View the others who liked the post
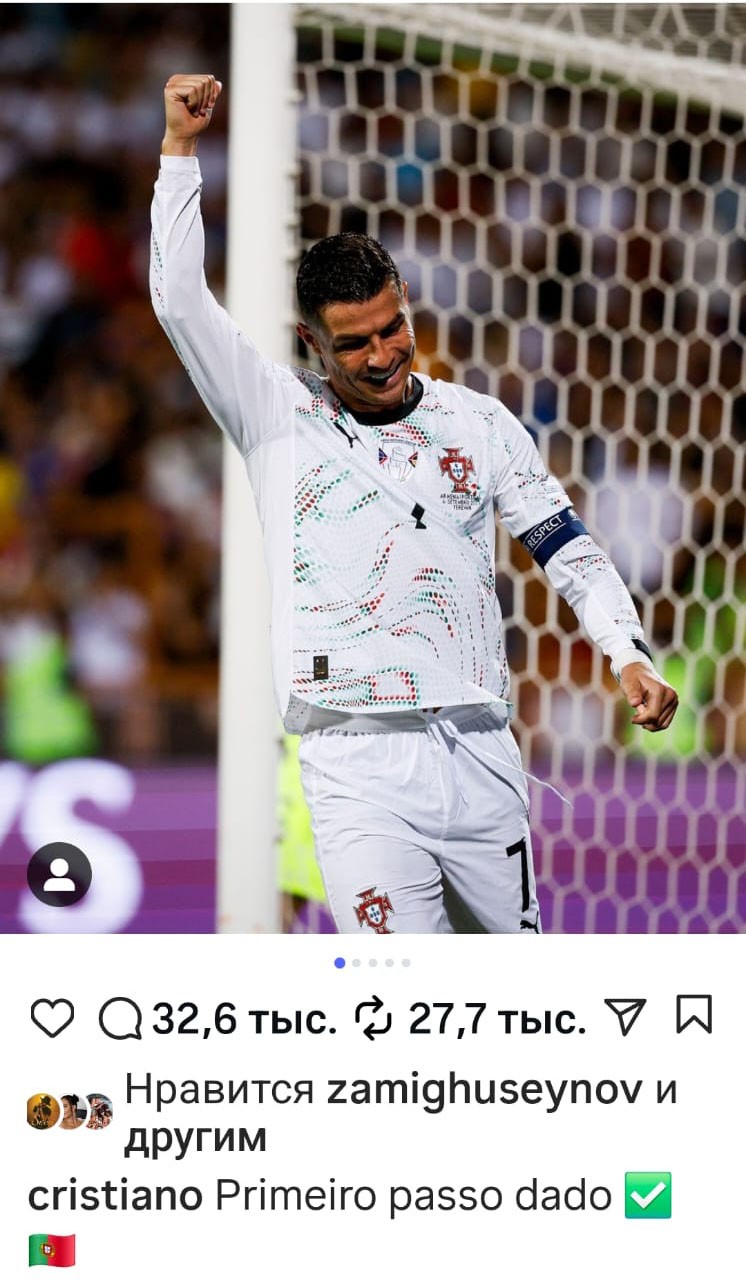Screen dimensions: 746x1283 tap(195, 1137)
